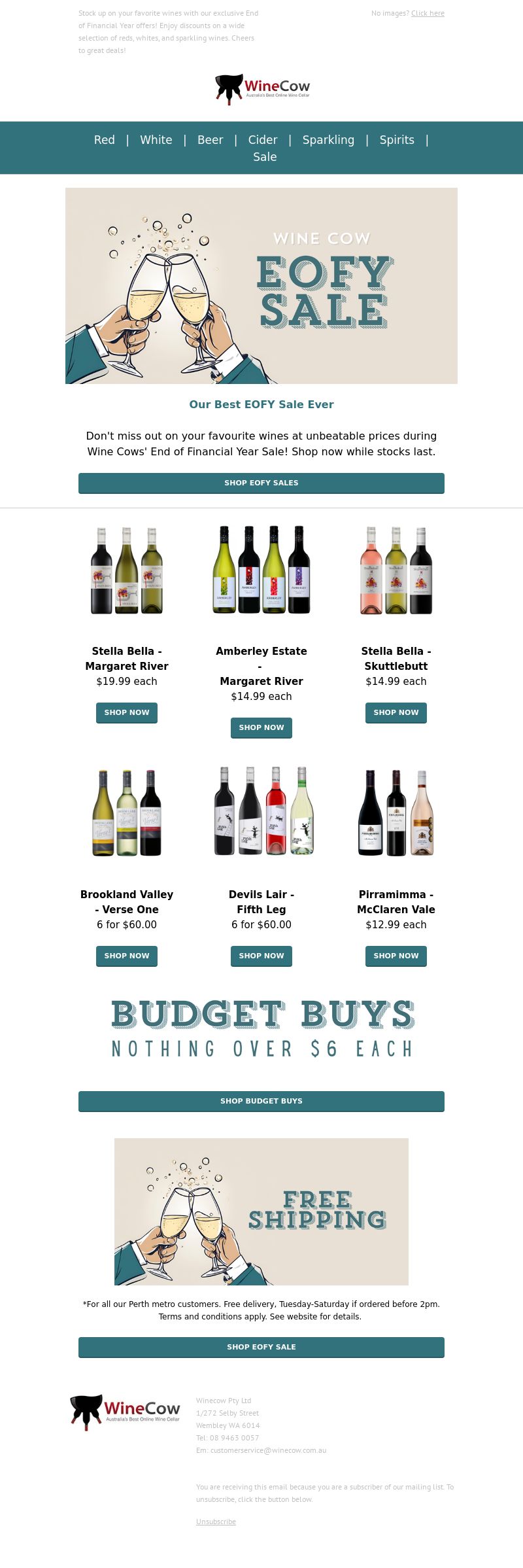Go to the Red wine category
The height and width of the screenshot is (1568, 523).
click(x=105, y=139)
